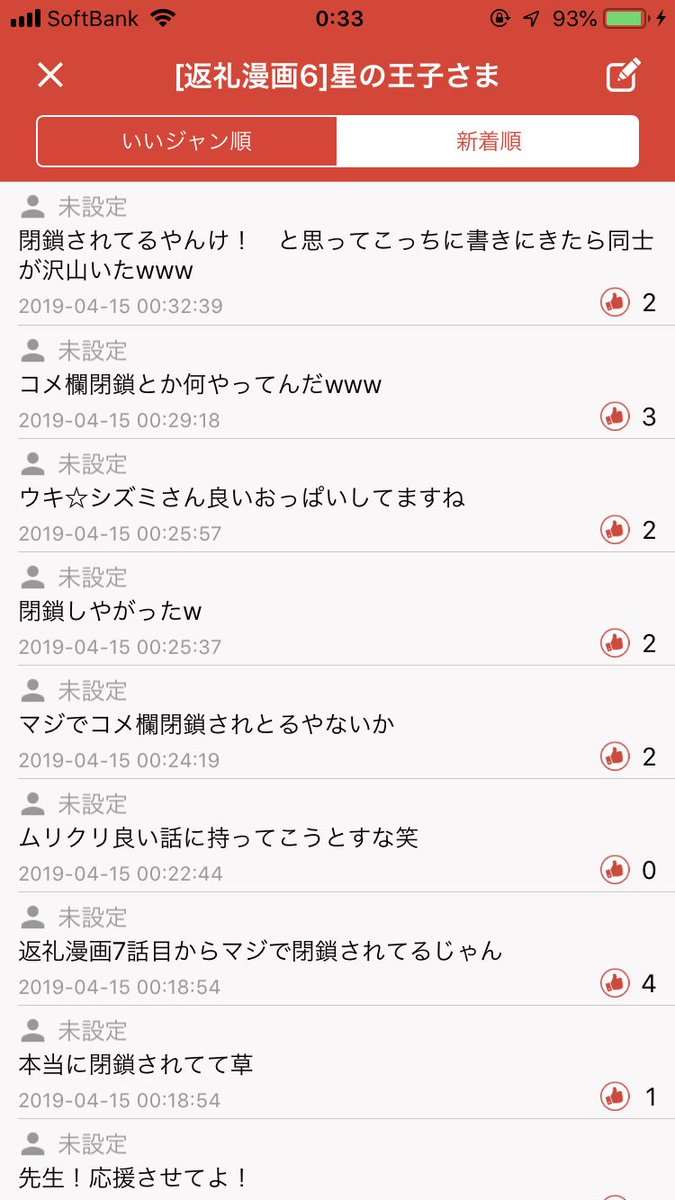Image resolution: width=675 pixels, height=1200 pixels.
Task: Like the comment コメ欄閉鎖とか何やってんだwww
Action: click(x=615, y=416)
